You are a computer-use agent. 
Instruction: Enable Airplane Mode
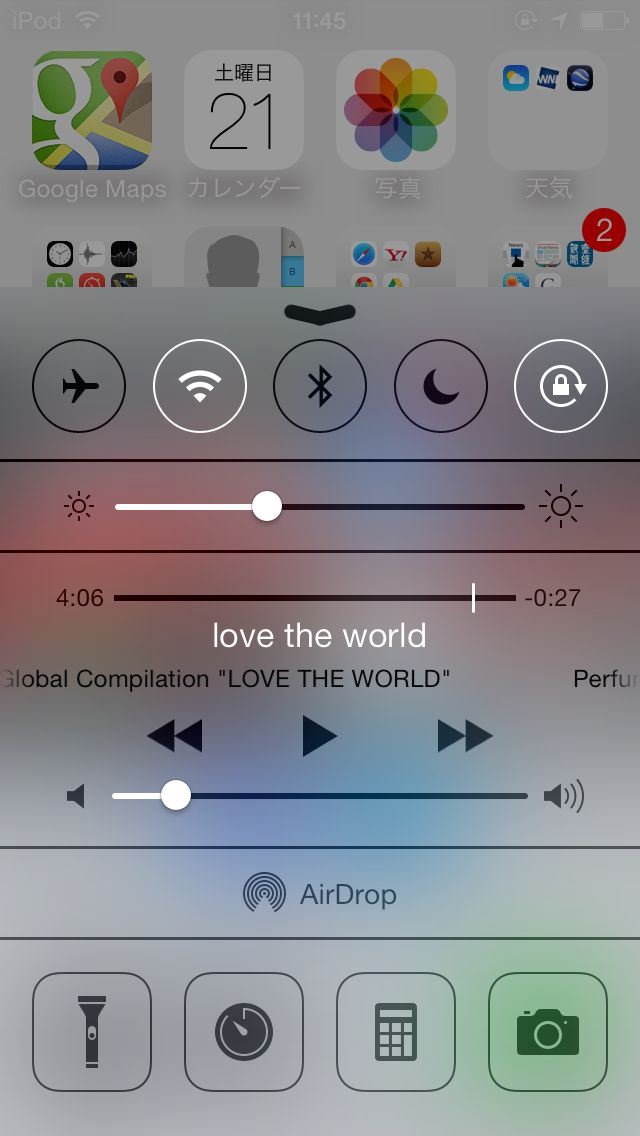[x=79, y=386]
